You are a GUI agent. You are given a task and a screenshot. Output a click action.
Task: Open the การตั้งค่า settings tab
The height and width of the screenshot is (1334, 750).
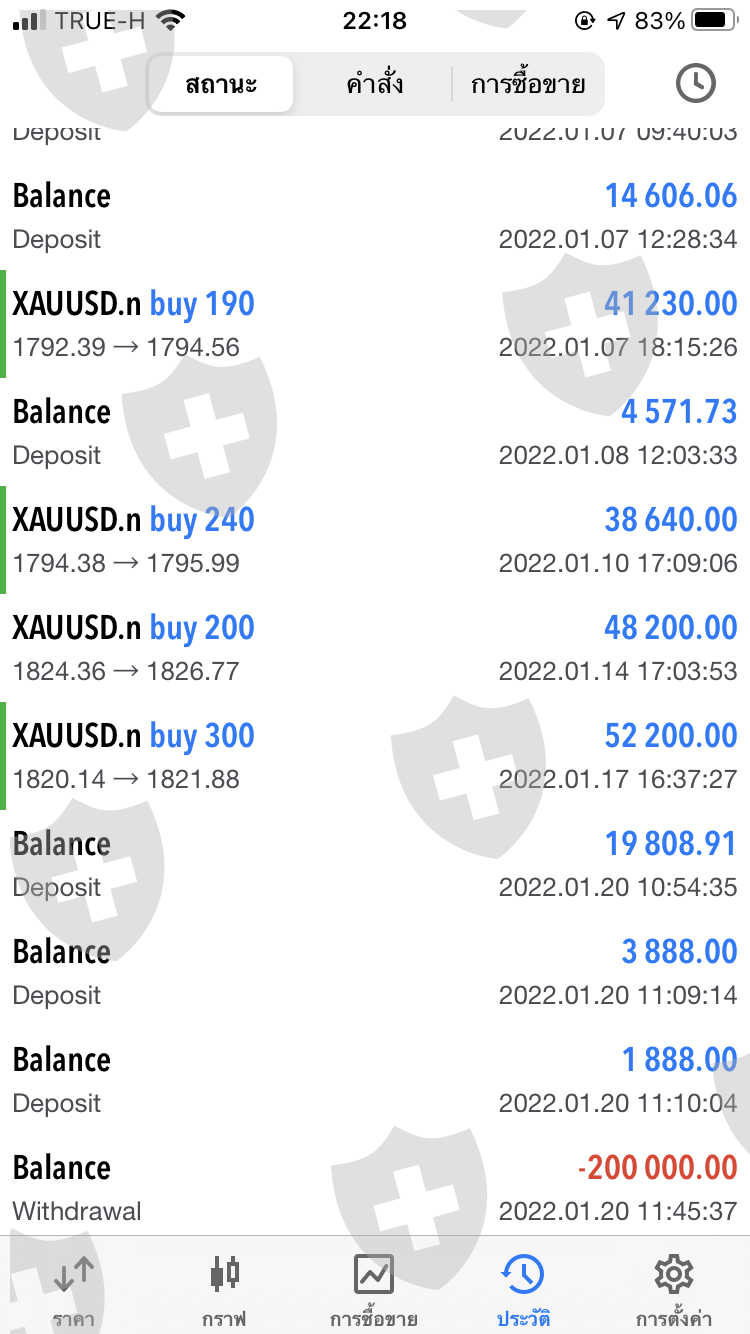(673, 1289)
